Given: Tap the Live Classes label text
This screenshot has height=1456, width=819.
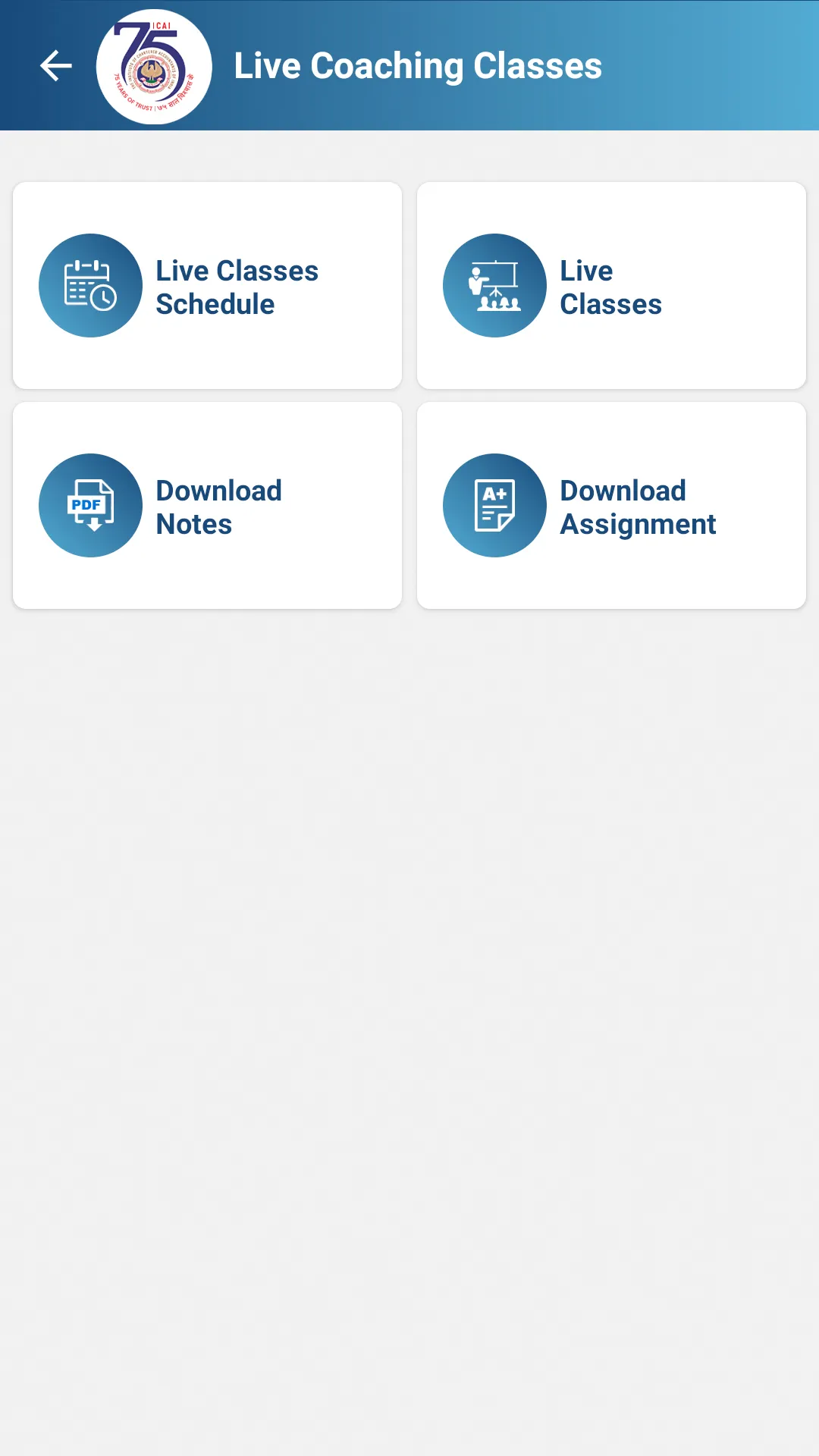Looking at the screenshot, I should [610, 287].
